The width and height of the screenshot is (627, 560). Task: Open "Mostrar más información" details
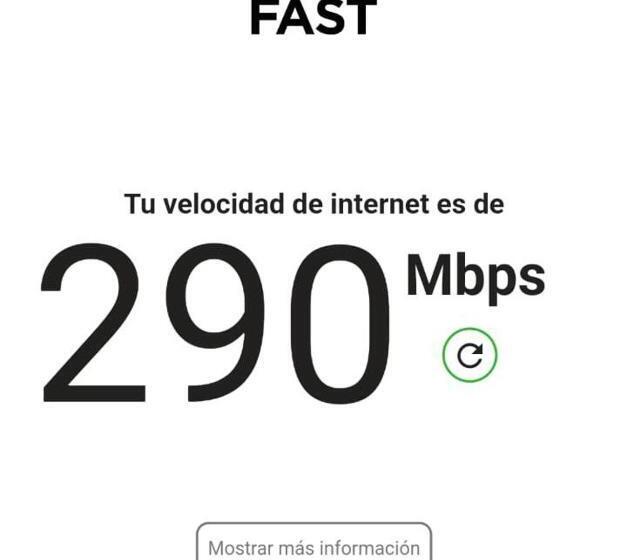click(x=314, y=545)
